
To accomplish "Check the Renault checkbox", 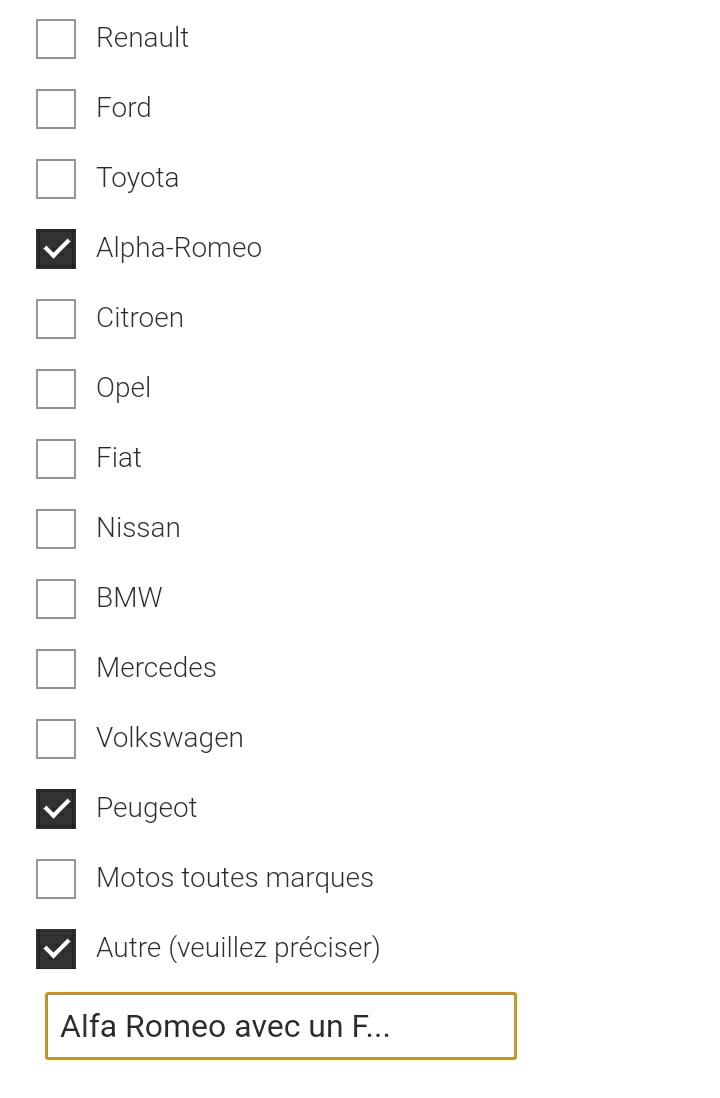I will click(x=56, y=39).
